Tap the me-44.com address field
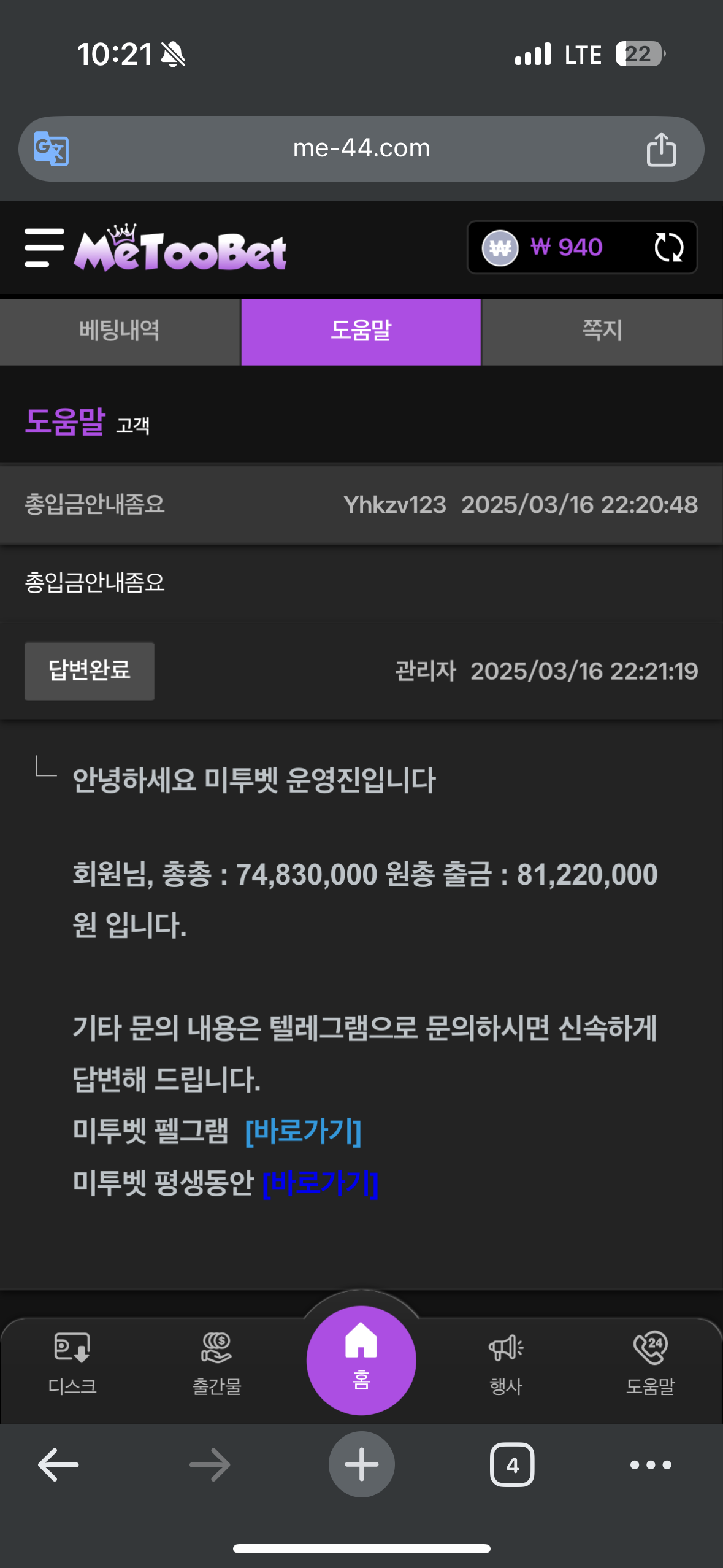Viewport: 723px width, 1568px height. (x=361, y=149)
